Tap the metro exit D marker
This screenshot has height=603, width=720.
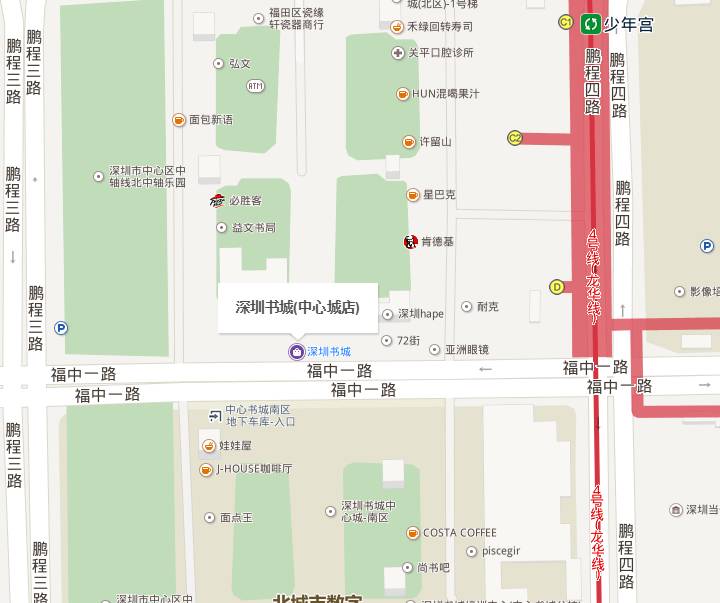coord(557,287)
